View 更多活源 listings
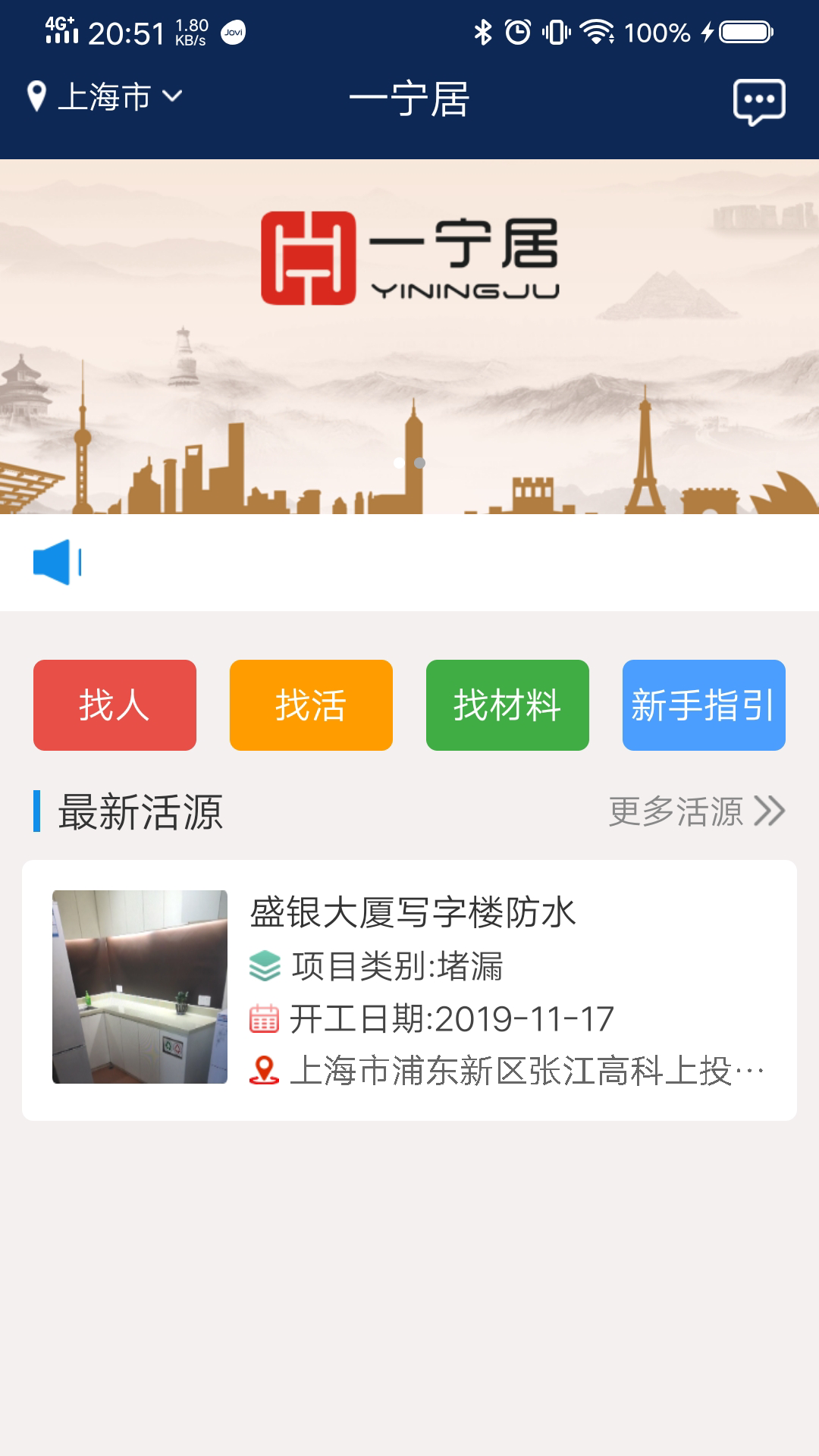This screenshot has width=819, height=1456. point(696,811)
